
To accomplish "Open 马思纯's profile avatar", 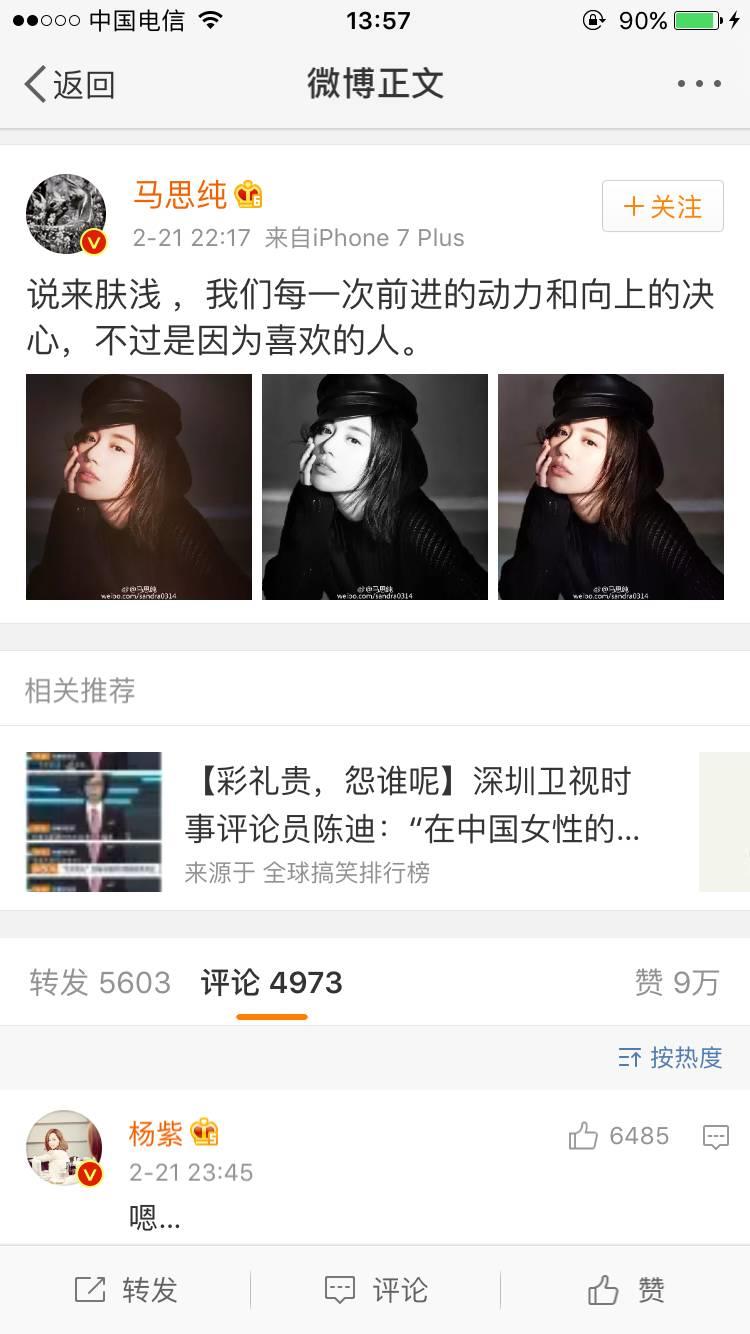I will point(66,214).
